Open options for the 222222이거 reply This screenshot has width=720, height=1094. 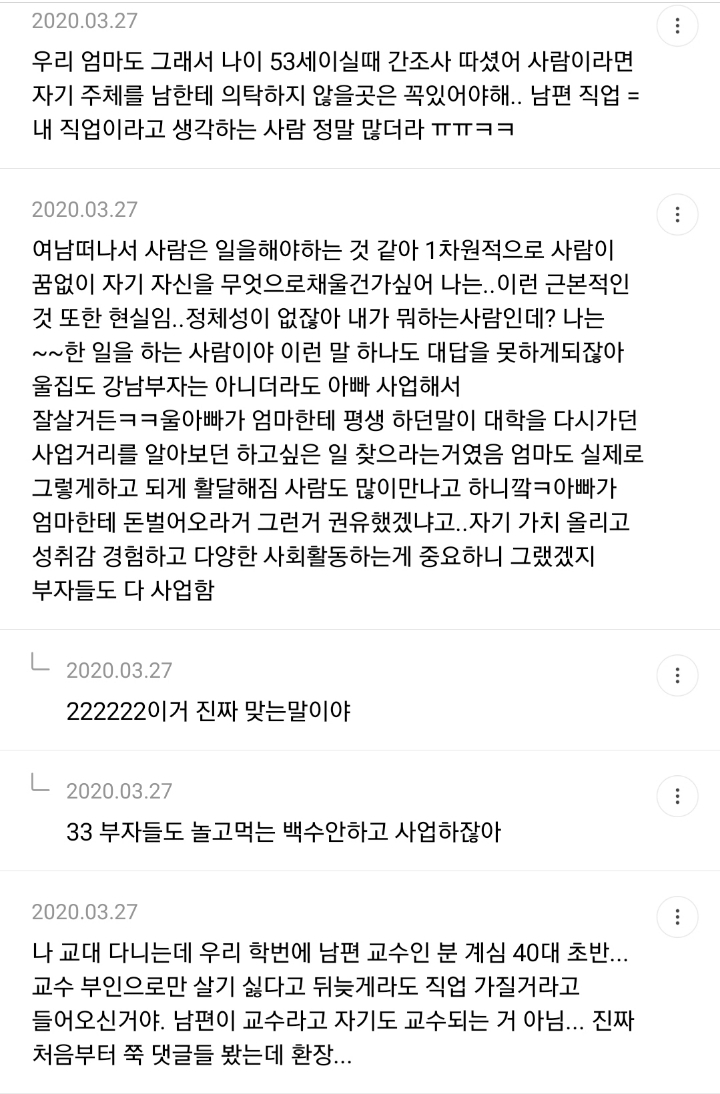coord(679,674)
